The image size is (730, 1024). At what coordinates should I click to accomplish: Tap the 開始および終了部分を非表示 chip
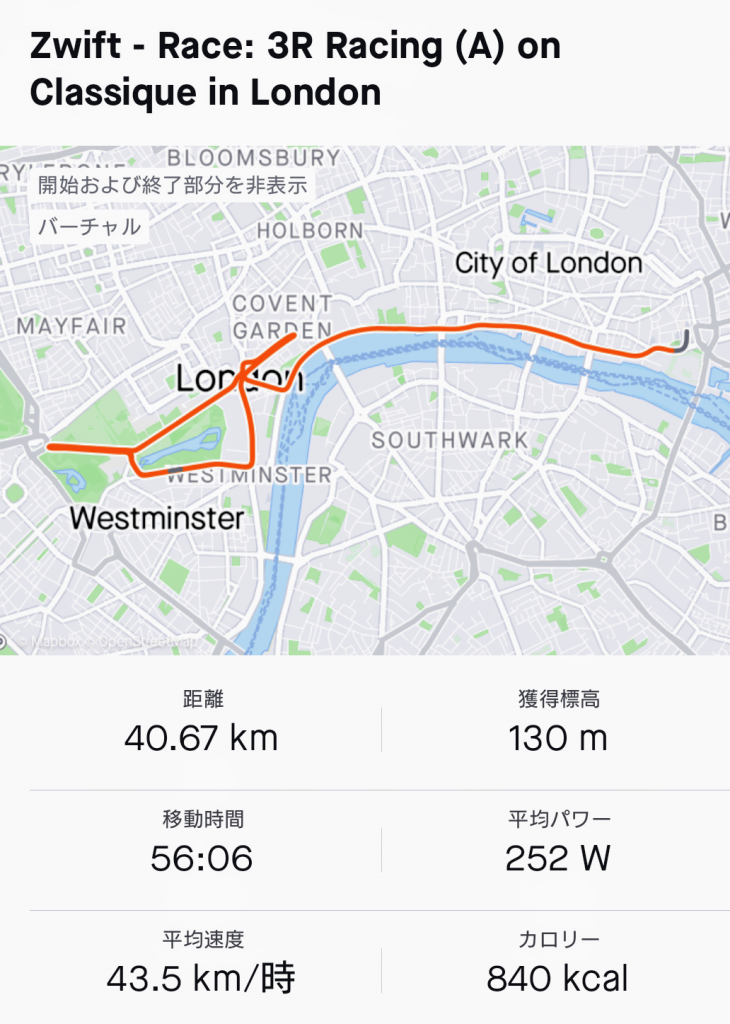tap(172, 185)
